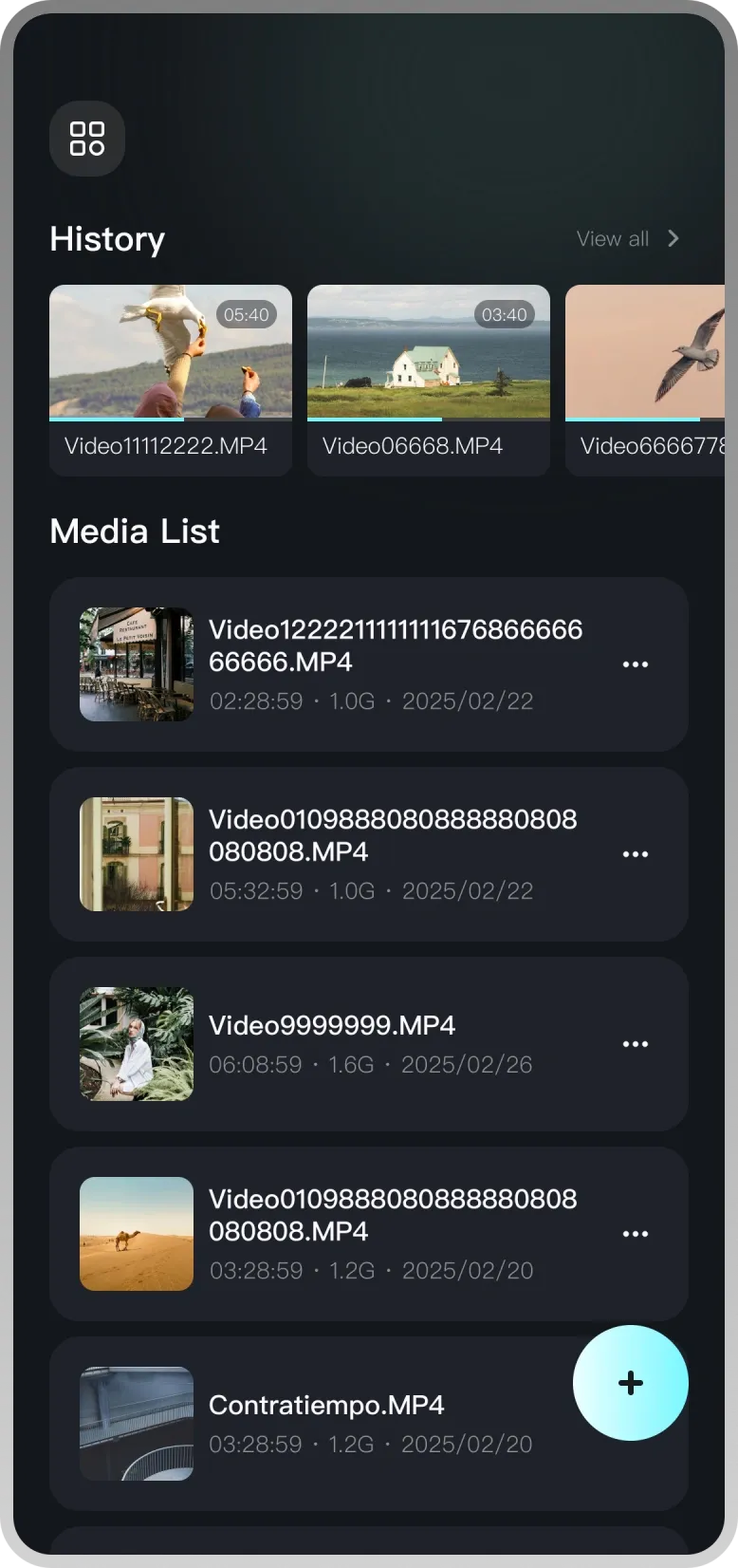Screen dimensions: 738x1568
Task: Open Contratiempo.MP4
Action: [x=325, y=1422]
